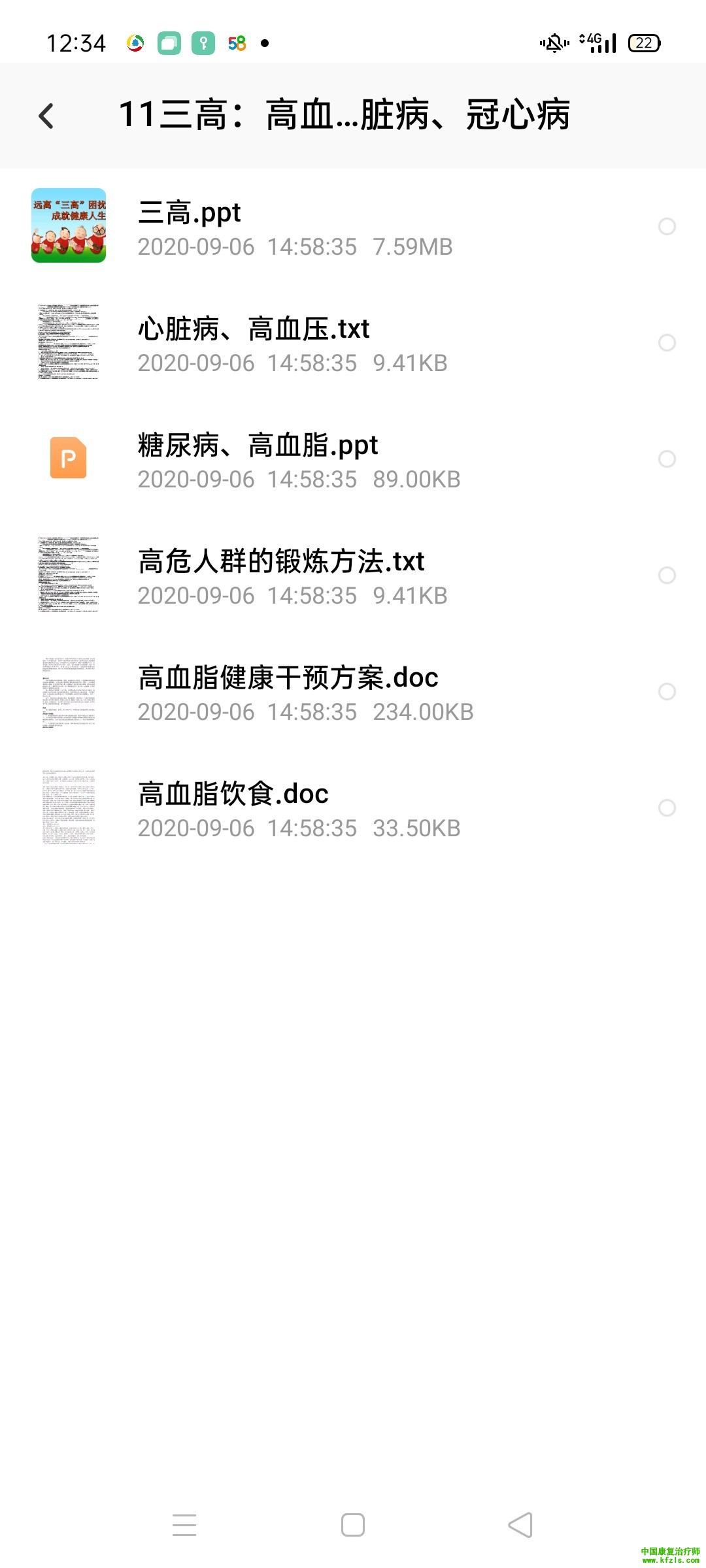Select the radio button for 糖尿病、高血脂.ppt
706x1568 pixels.
pos(667,459)
